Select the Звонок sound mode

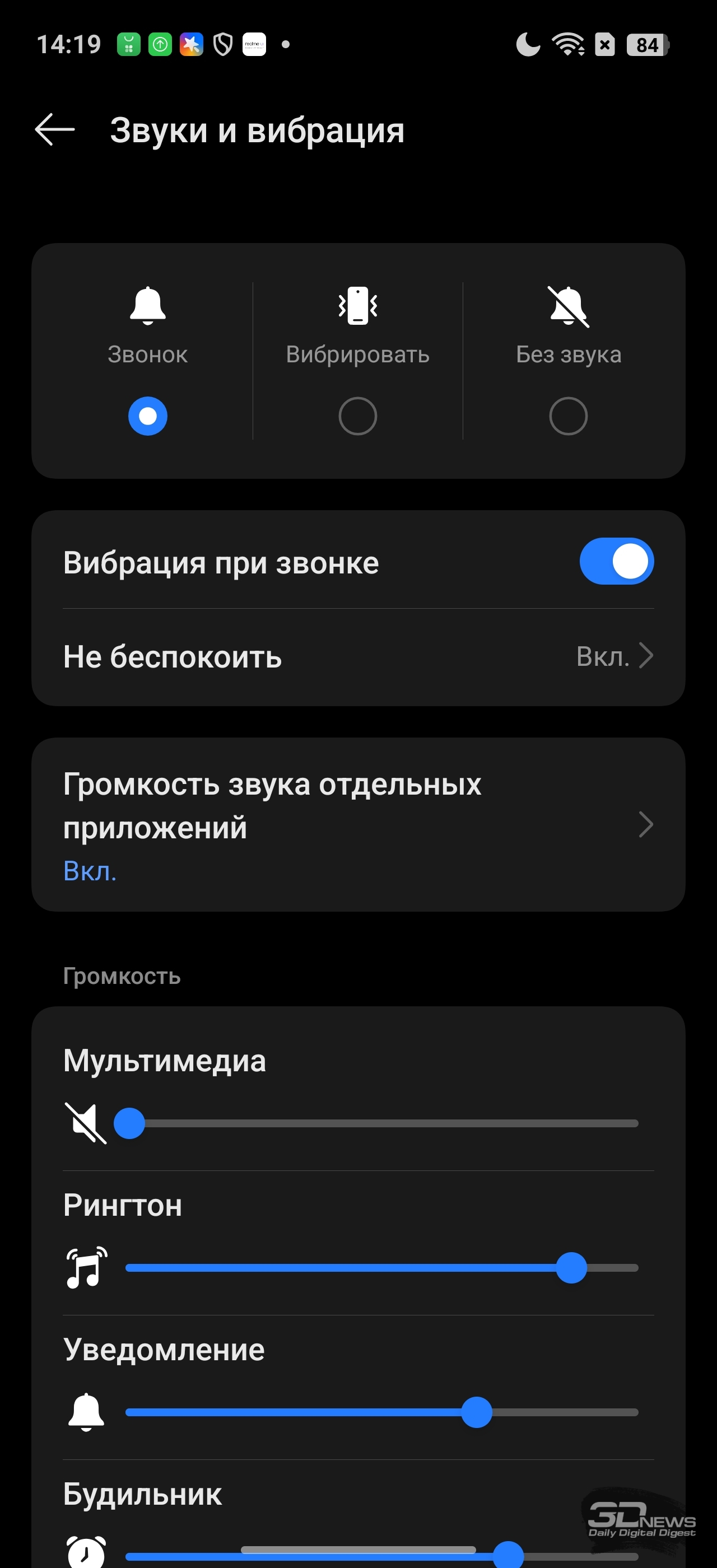(147, 416)
